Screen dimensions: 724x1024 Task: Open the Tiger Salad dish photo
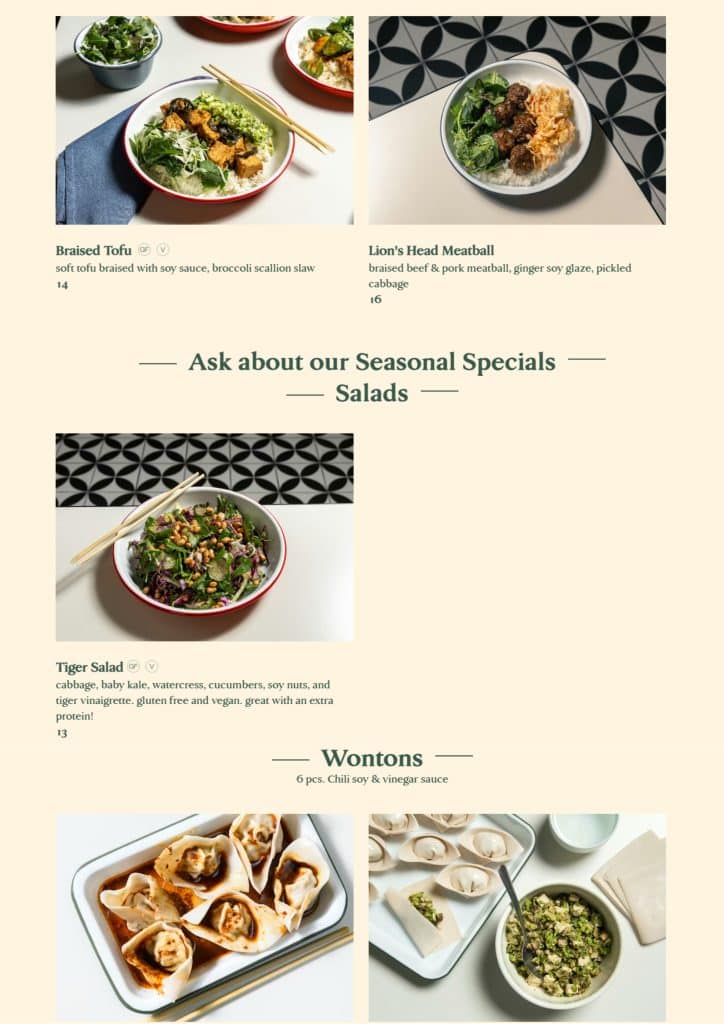(x=204, y=537)
